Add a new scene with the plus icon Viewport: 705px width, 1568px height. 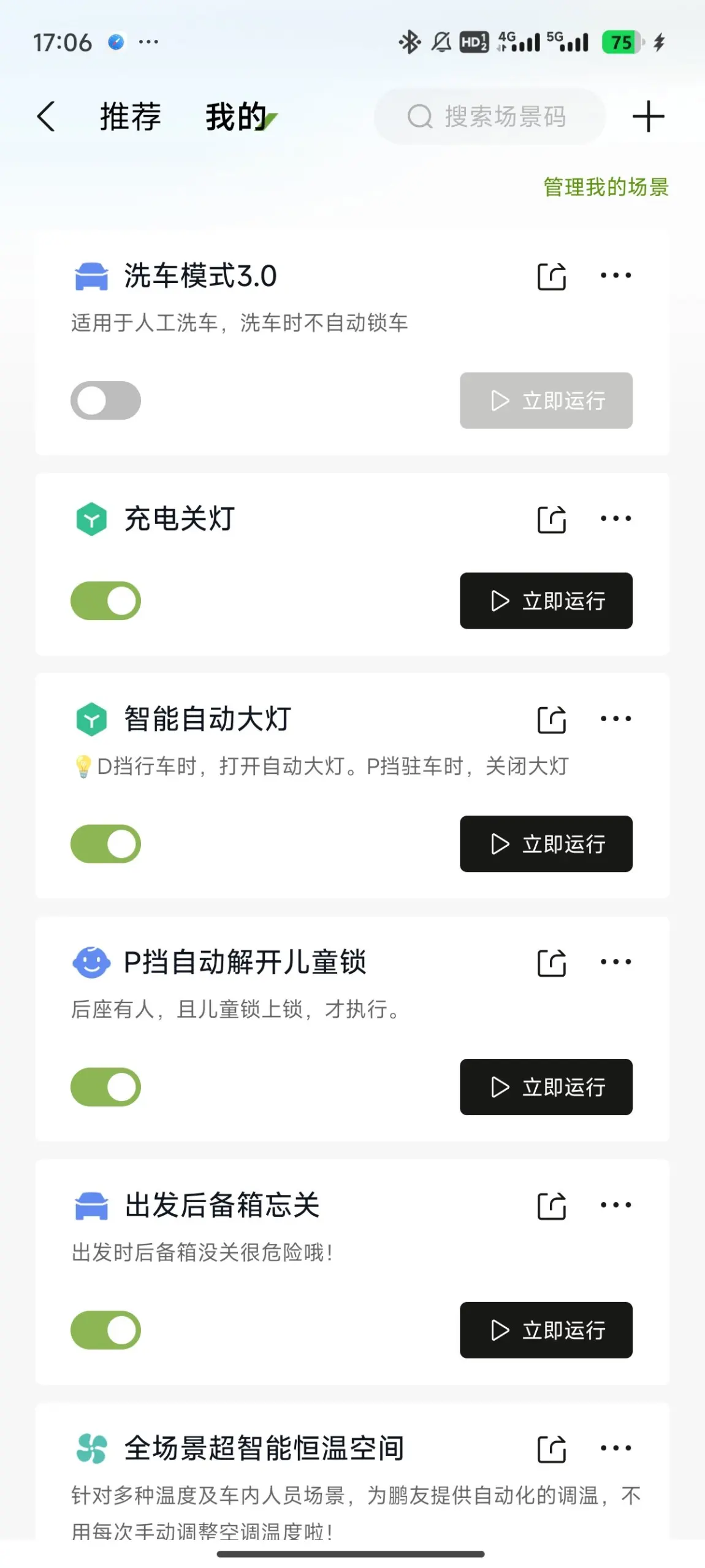click(648, 116)
